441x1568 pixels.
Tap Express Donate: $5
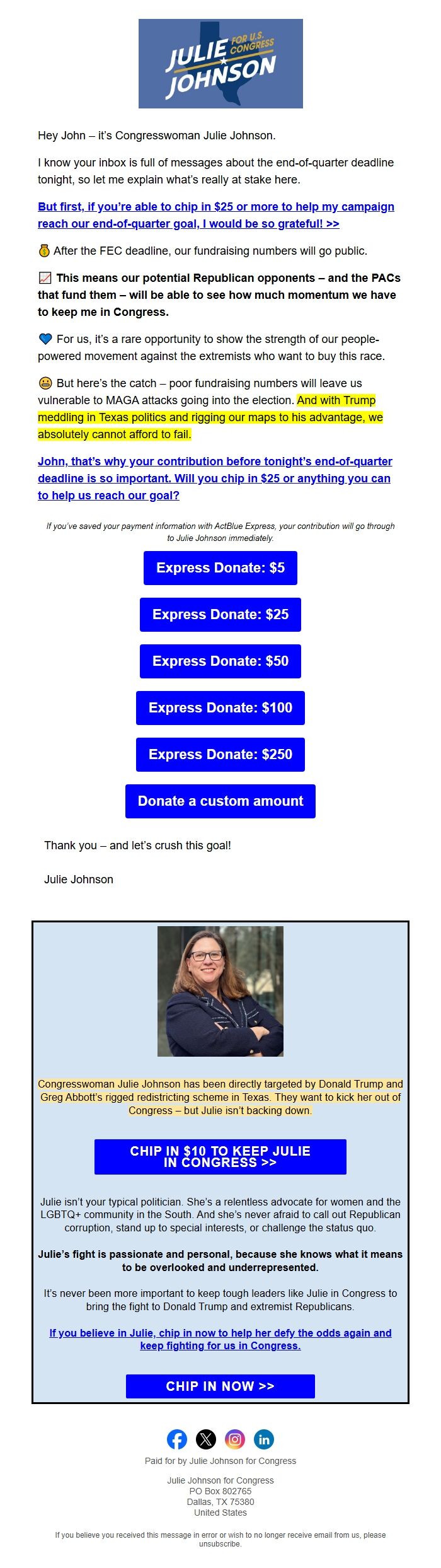click(220, 567)
